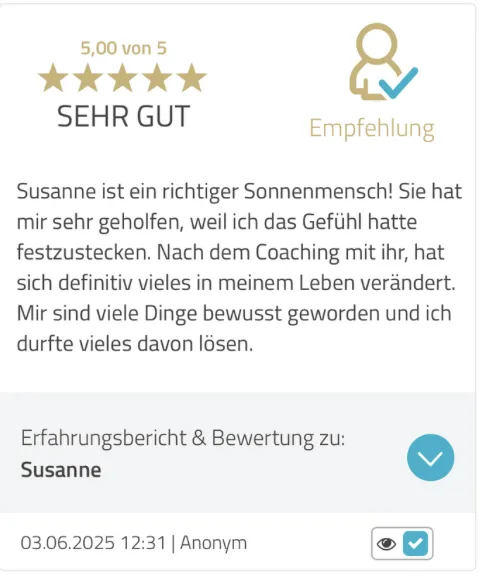Tap the eye verification badge
This screenshot has height=578, width=484.
tap(402, 543)
